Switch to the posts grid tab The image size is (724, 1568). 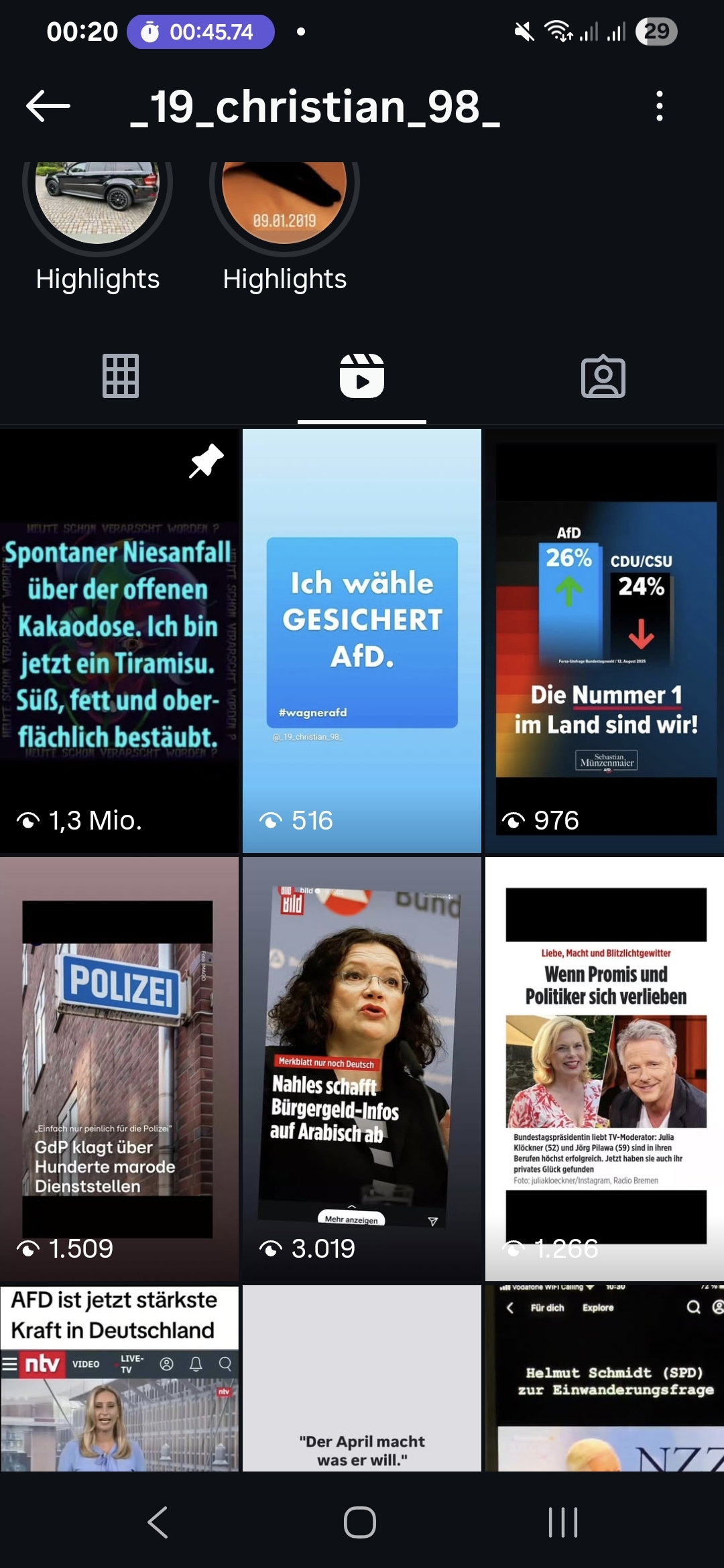point(121,376)
